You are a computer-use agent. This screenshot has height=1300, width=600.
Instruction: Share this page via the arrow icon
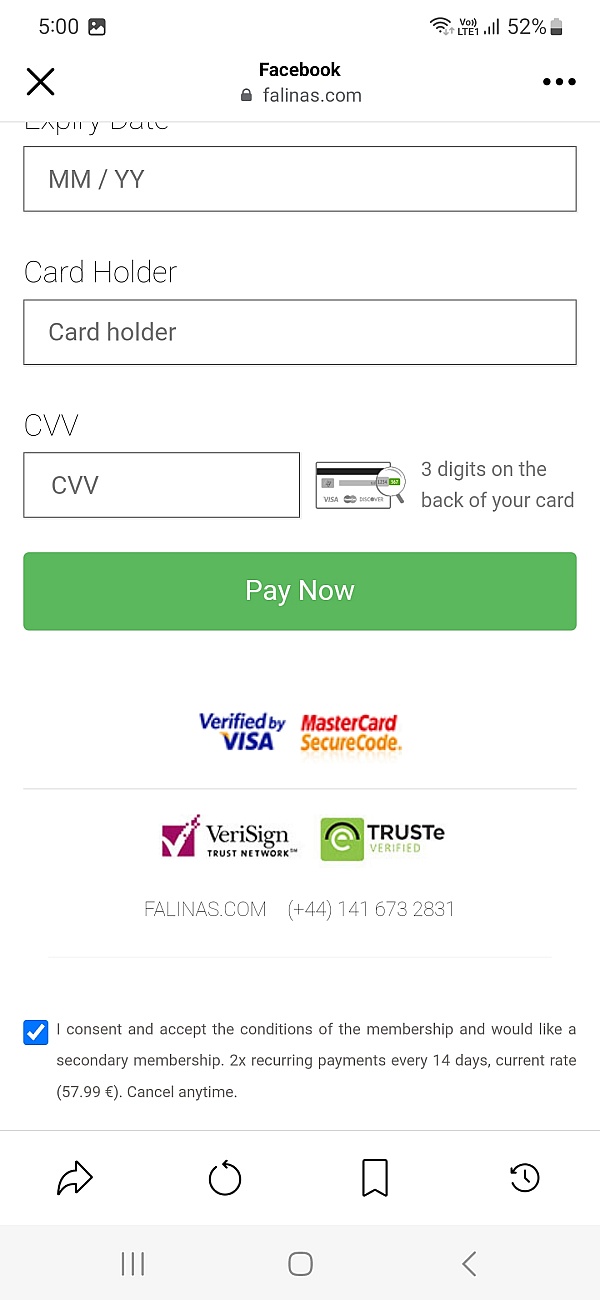click(75, 1179)
